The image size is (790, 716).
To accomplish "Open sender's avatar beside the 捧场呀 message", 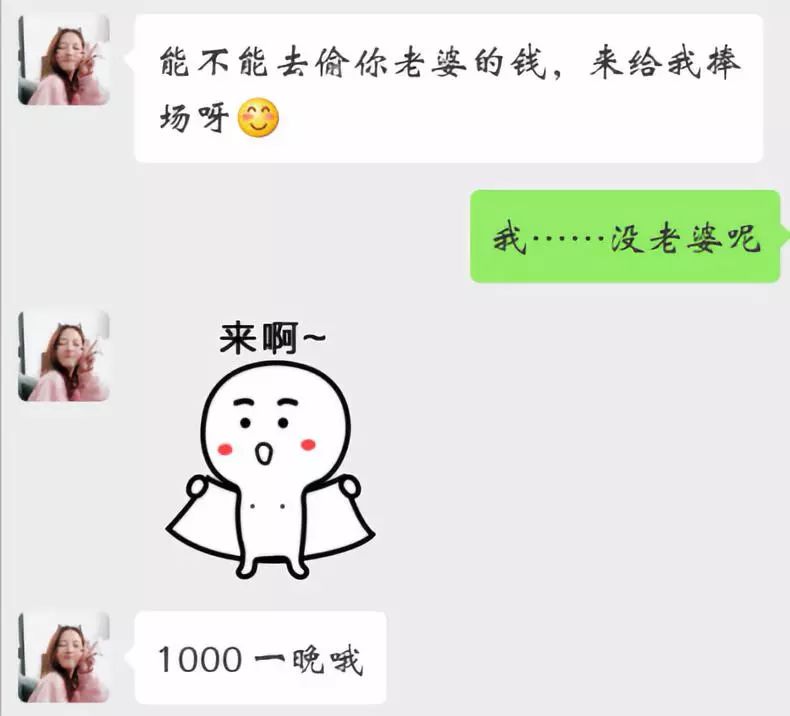I will pyautogui.click(x=64, y=60).
